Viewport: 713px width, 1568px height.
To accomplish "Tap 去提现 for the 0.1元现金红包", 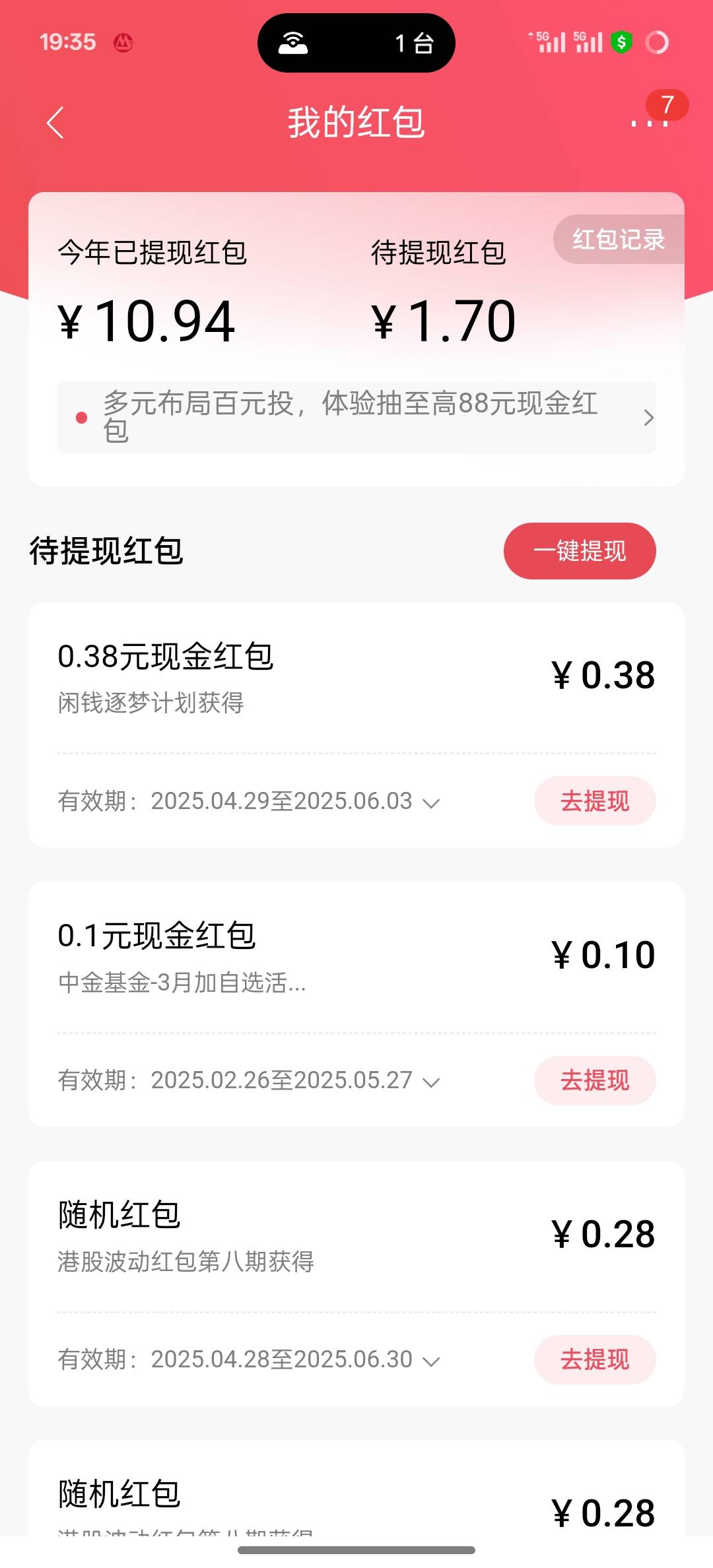I will [594, 1080].
